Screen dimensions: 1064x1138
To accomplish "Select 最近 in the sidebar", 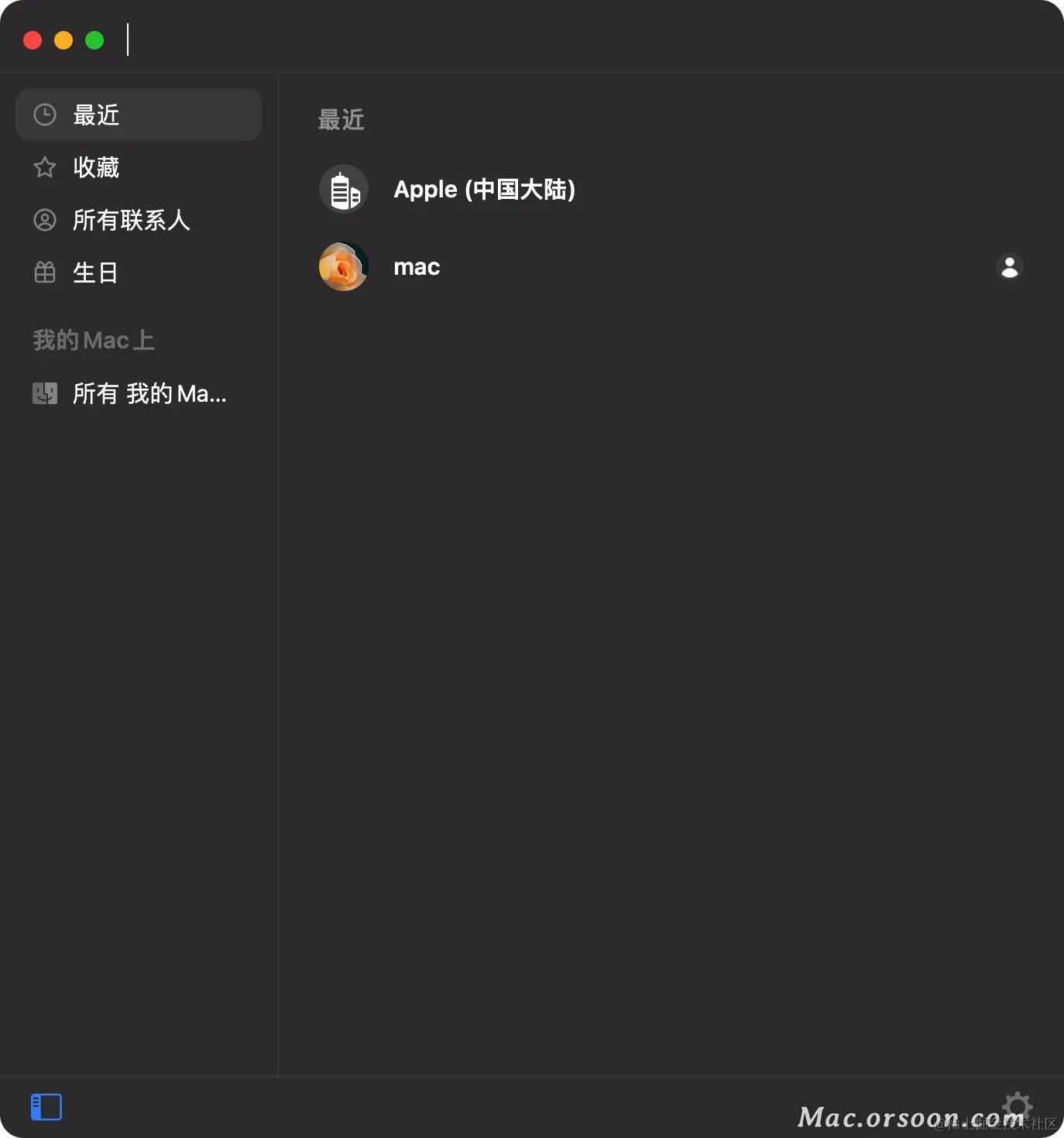I will pyautogui.click(x=139, y=115).
